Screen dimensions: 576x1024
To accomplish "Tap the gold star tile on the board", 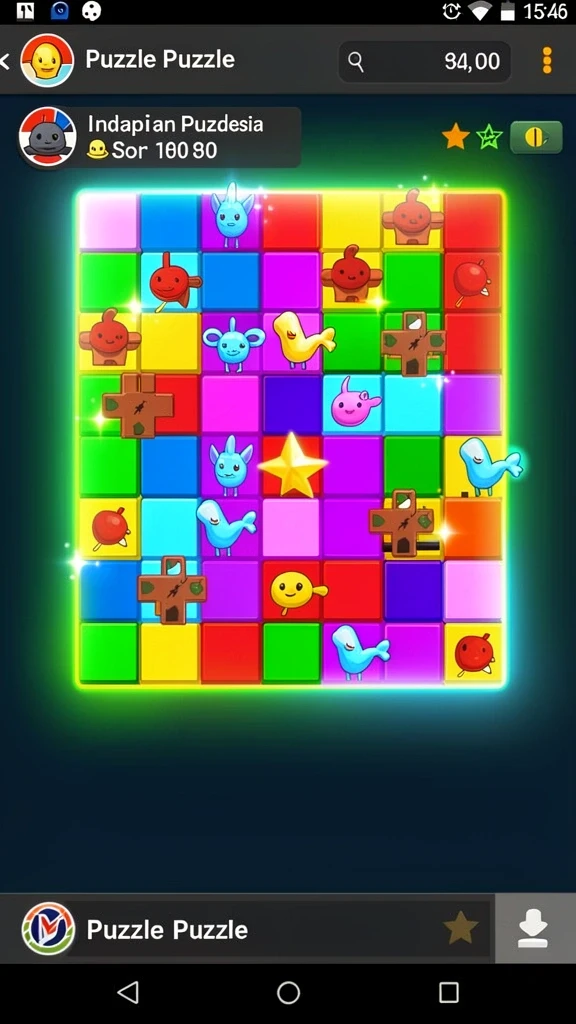I will coord(293,464).
